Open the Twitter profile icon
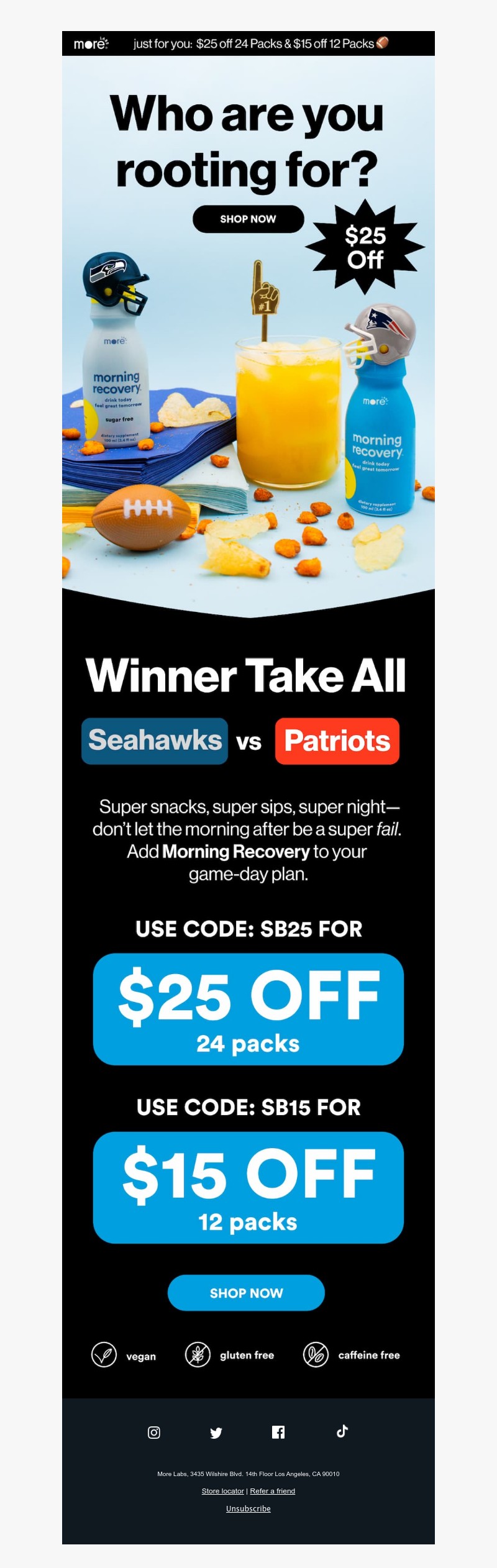This screenshot has height=1568, width=497. pos(216,1433)
